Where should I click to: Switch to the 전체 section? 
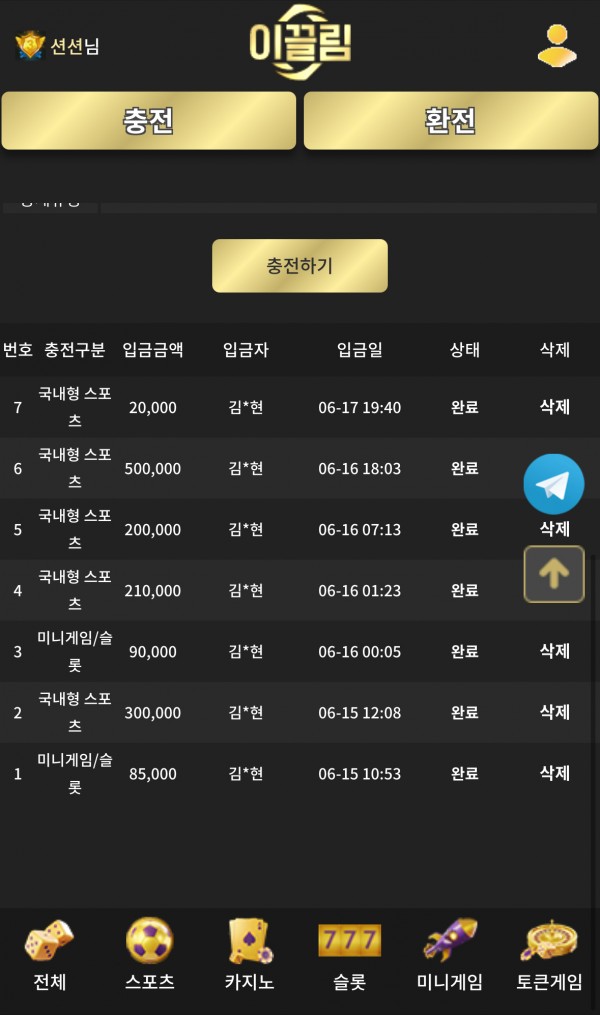point(49,955)
